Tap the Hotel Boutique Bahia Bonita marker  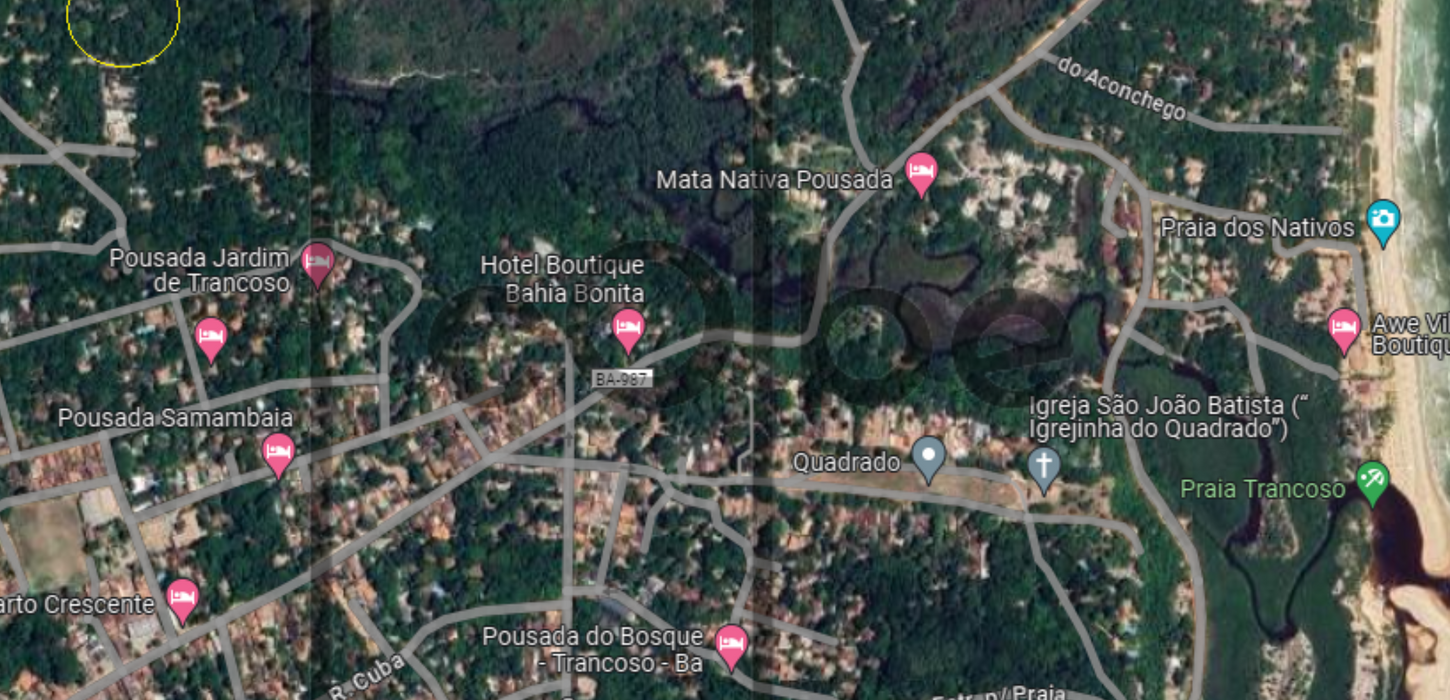coord(628,328)
